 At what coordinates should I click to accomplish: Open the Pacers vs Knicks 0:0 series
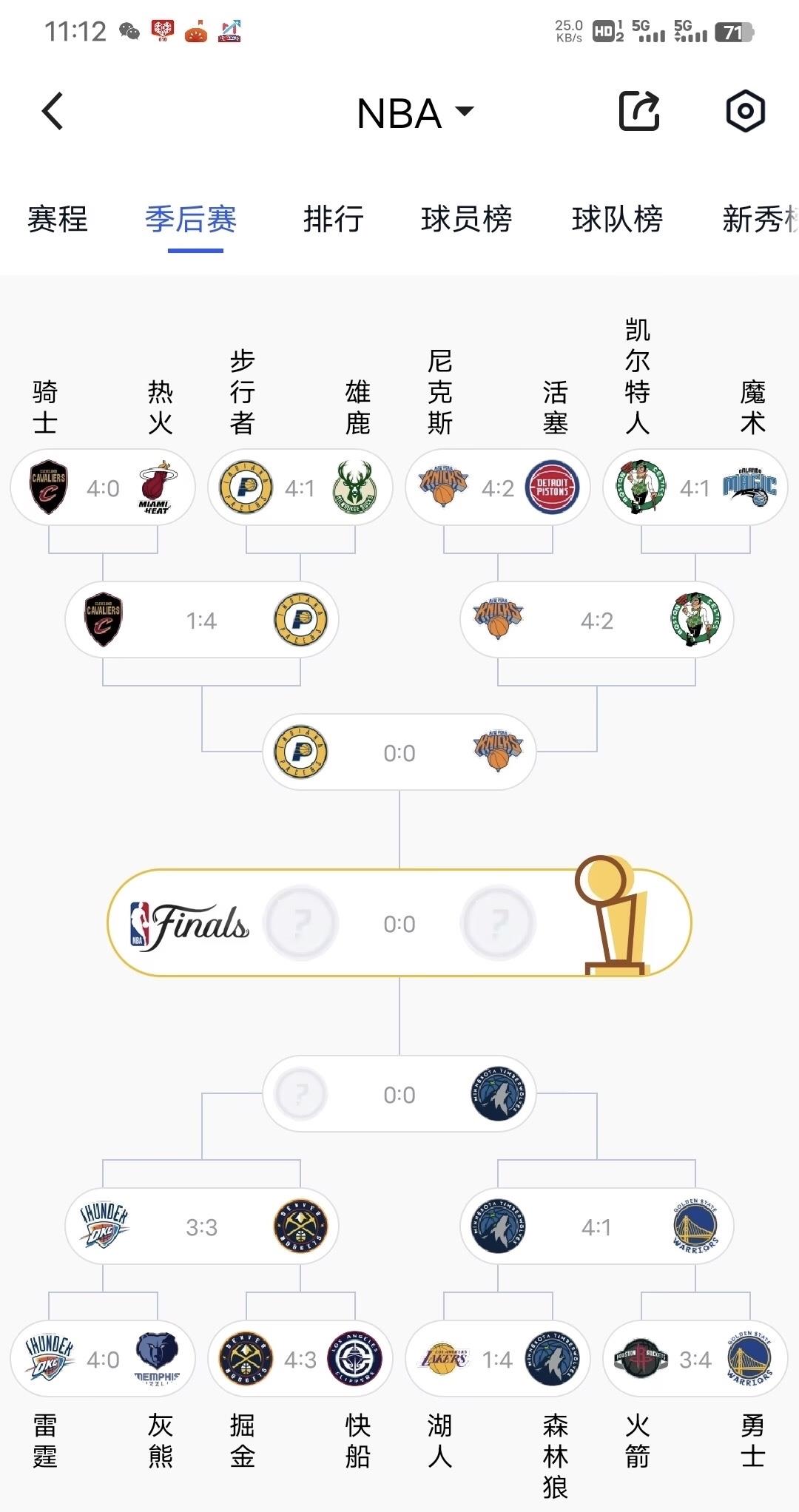[x=399, y=752]
